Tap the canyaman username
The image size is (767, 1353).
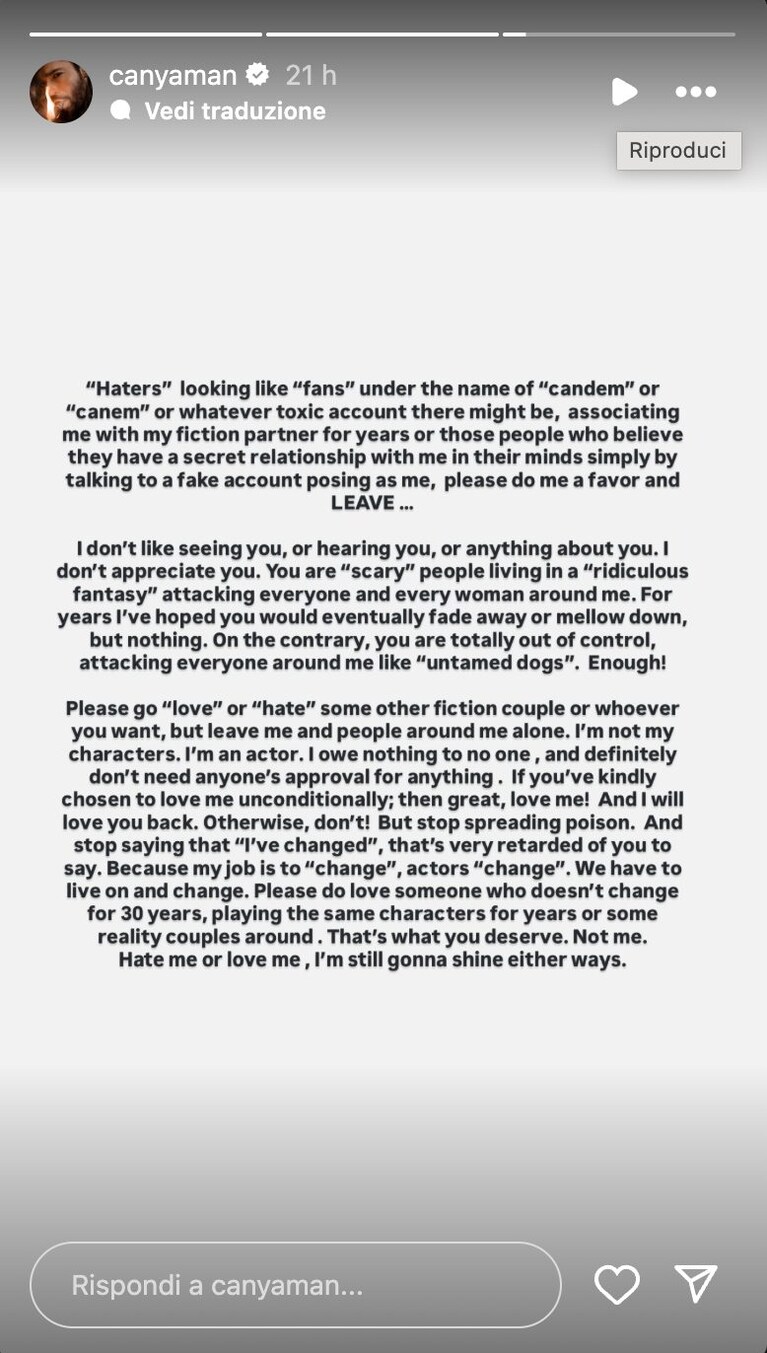point(172,75)
